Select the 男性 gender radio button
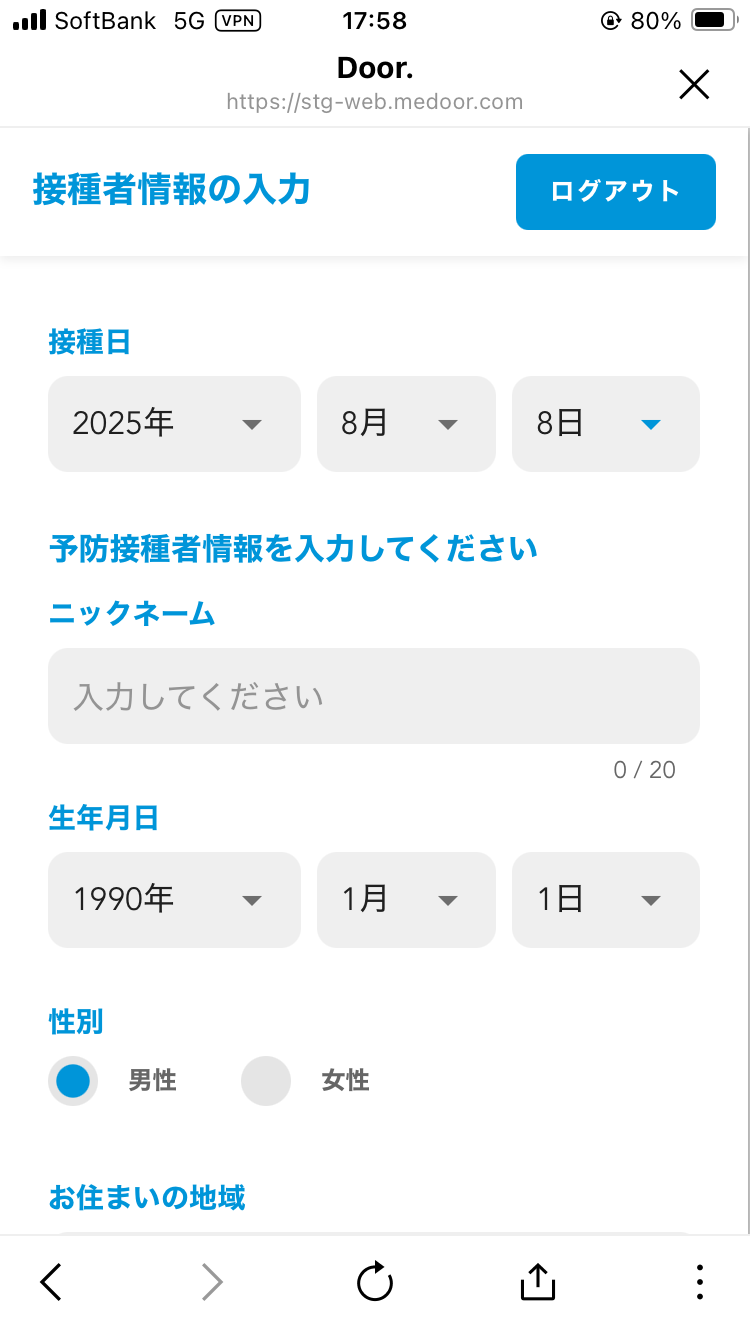 pyautogui.click(x=73, y=1081)
